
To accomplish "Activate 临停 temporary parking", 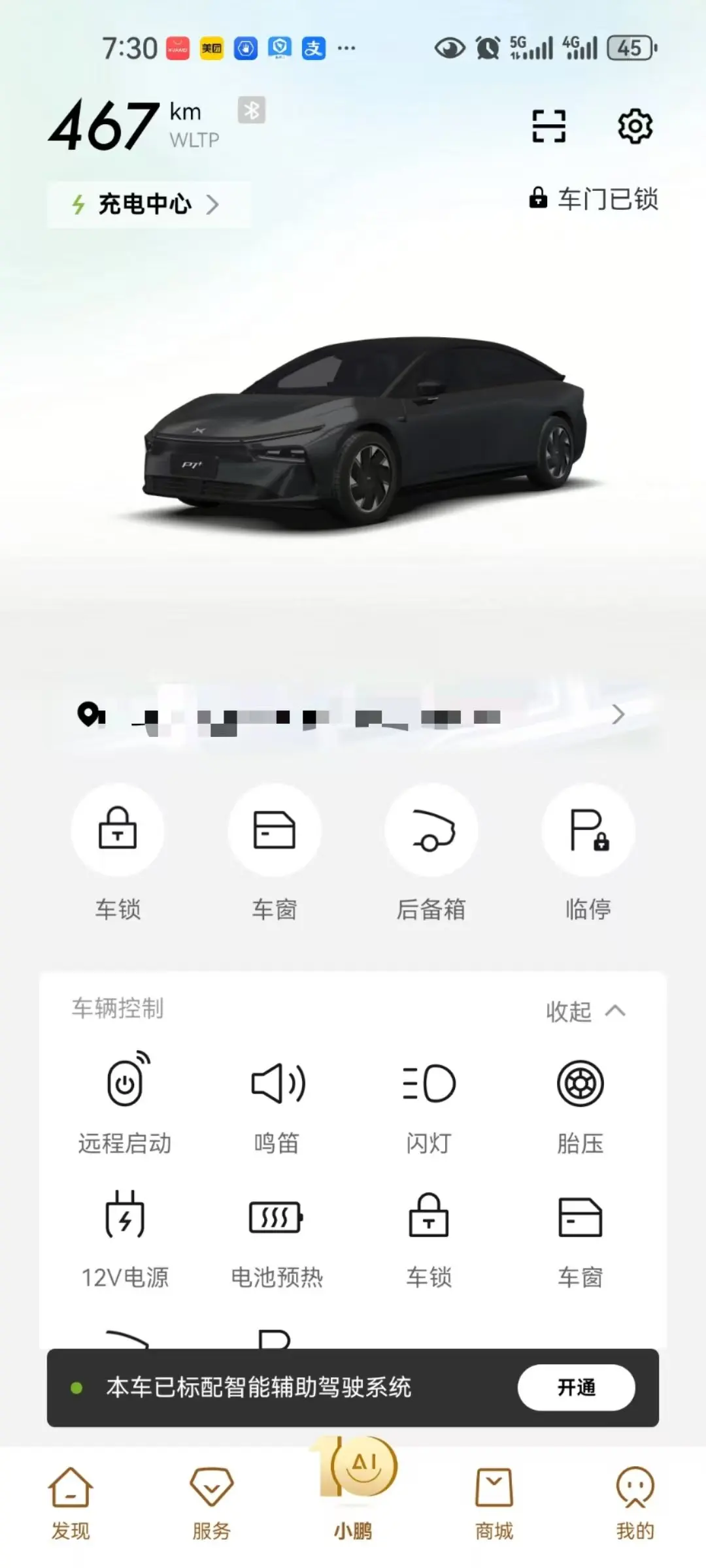I will pyautogui.click(x=588, y=831).
